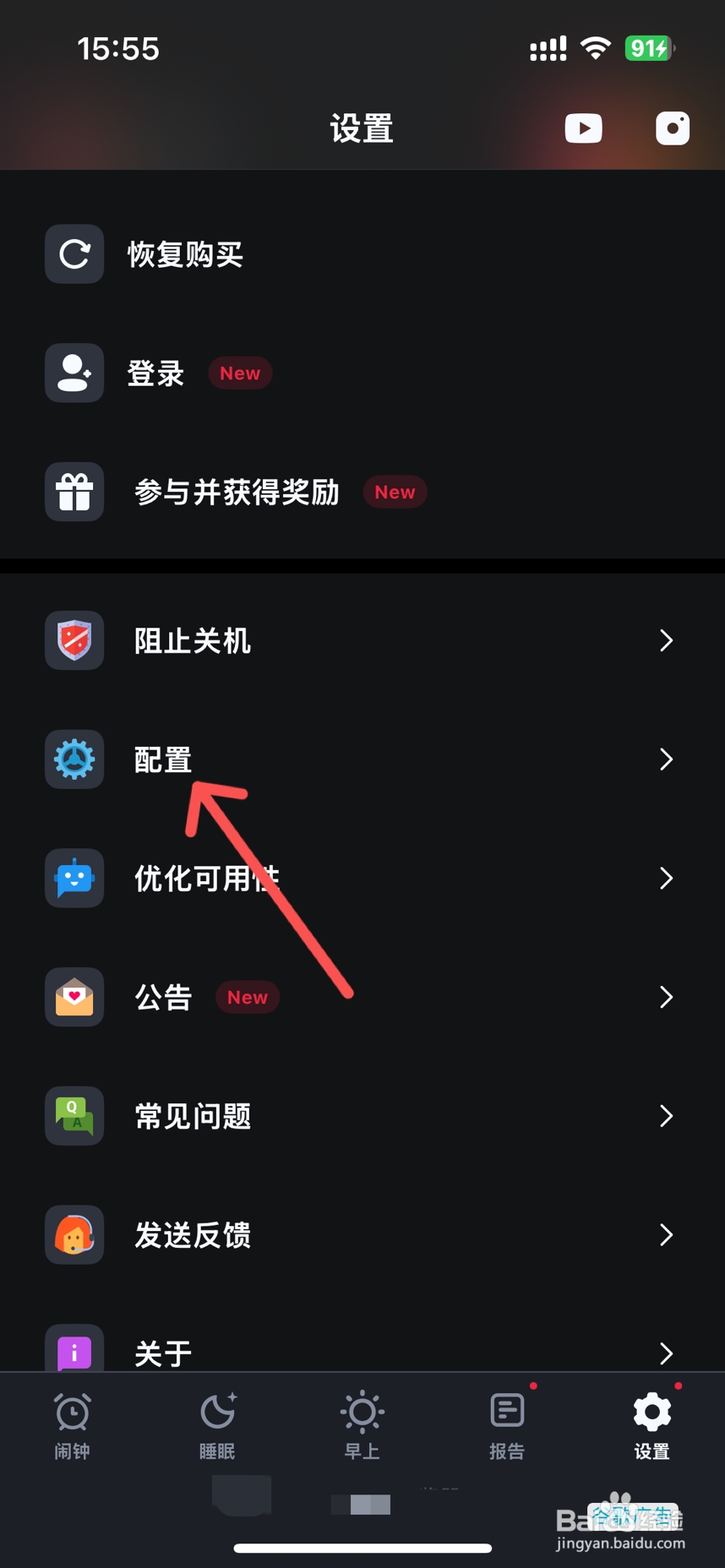Open the rewards gift icon
Image resolution: width=725 pixels, height=1568 pixels.
click(x=74, y=492)
